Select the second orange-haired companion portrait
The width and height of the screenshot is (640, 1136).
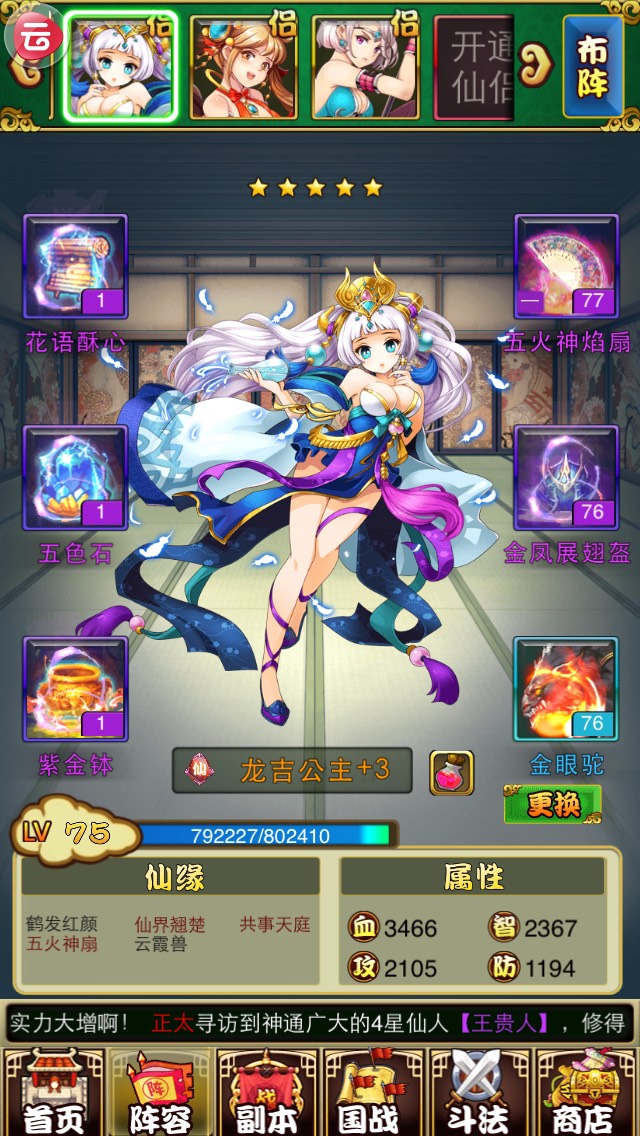pyautogui.click(x=243, y=68)
